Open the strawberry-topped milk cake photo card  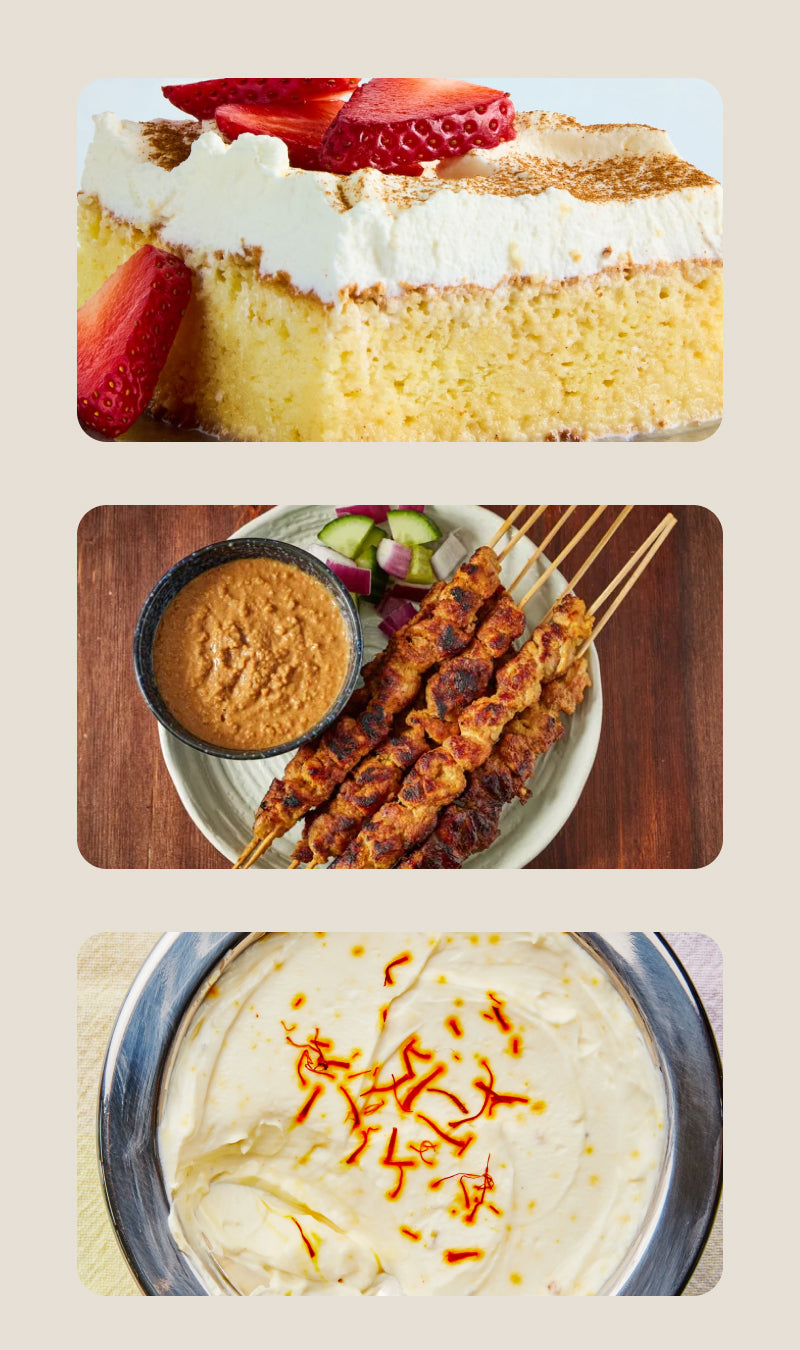400,260
